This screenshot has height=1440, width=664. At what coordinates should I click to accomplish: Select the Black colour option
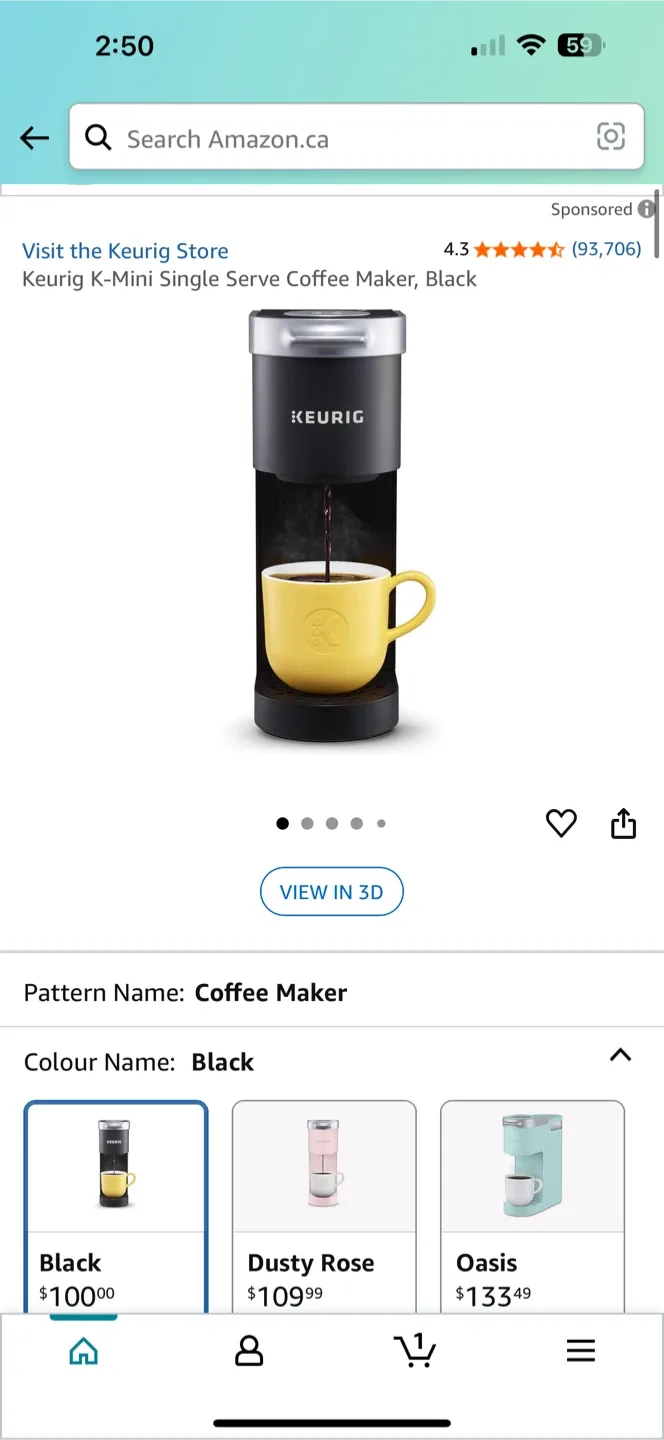pyautogui.click(x=116, y=1207)
